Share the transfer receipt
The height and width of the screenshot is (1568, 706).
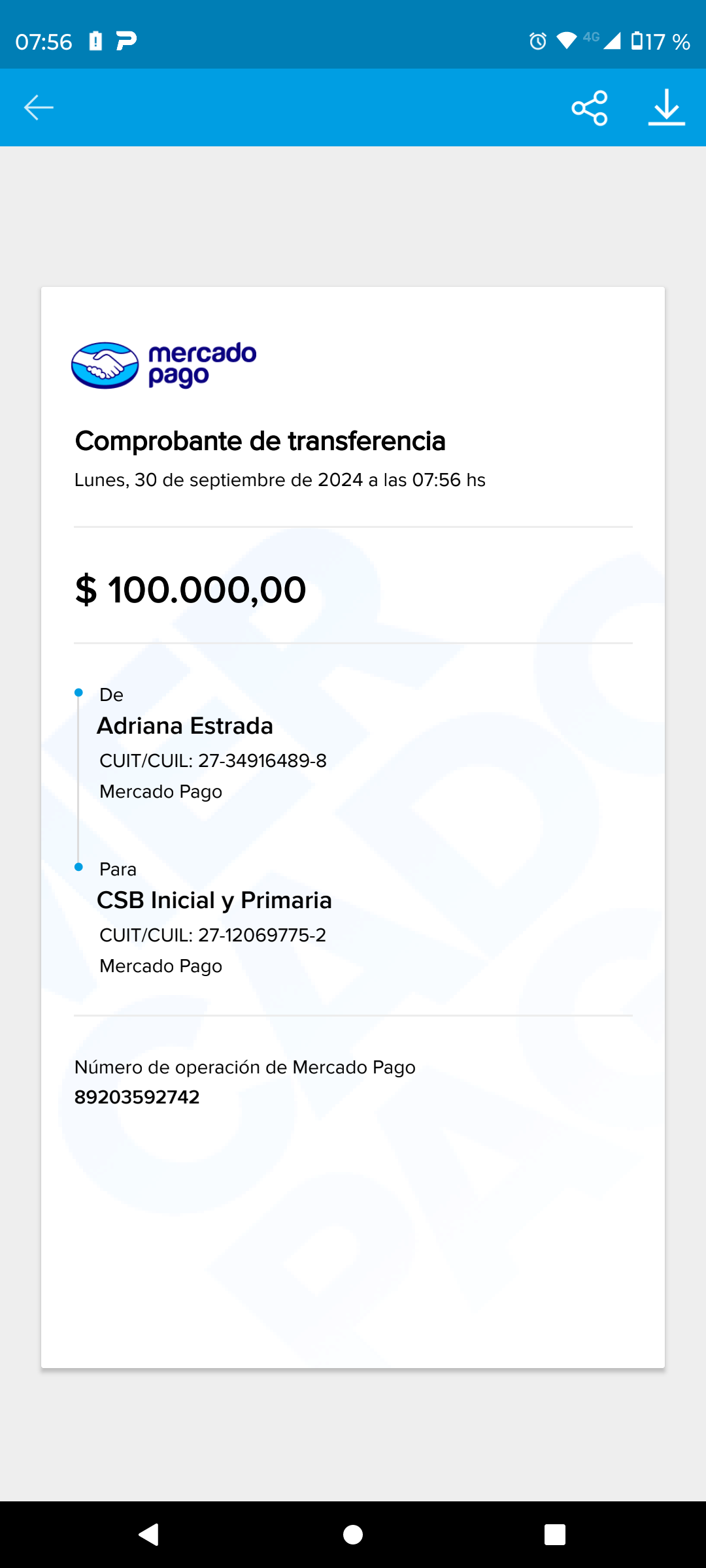click(x=590, y=108)
